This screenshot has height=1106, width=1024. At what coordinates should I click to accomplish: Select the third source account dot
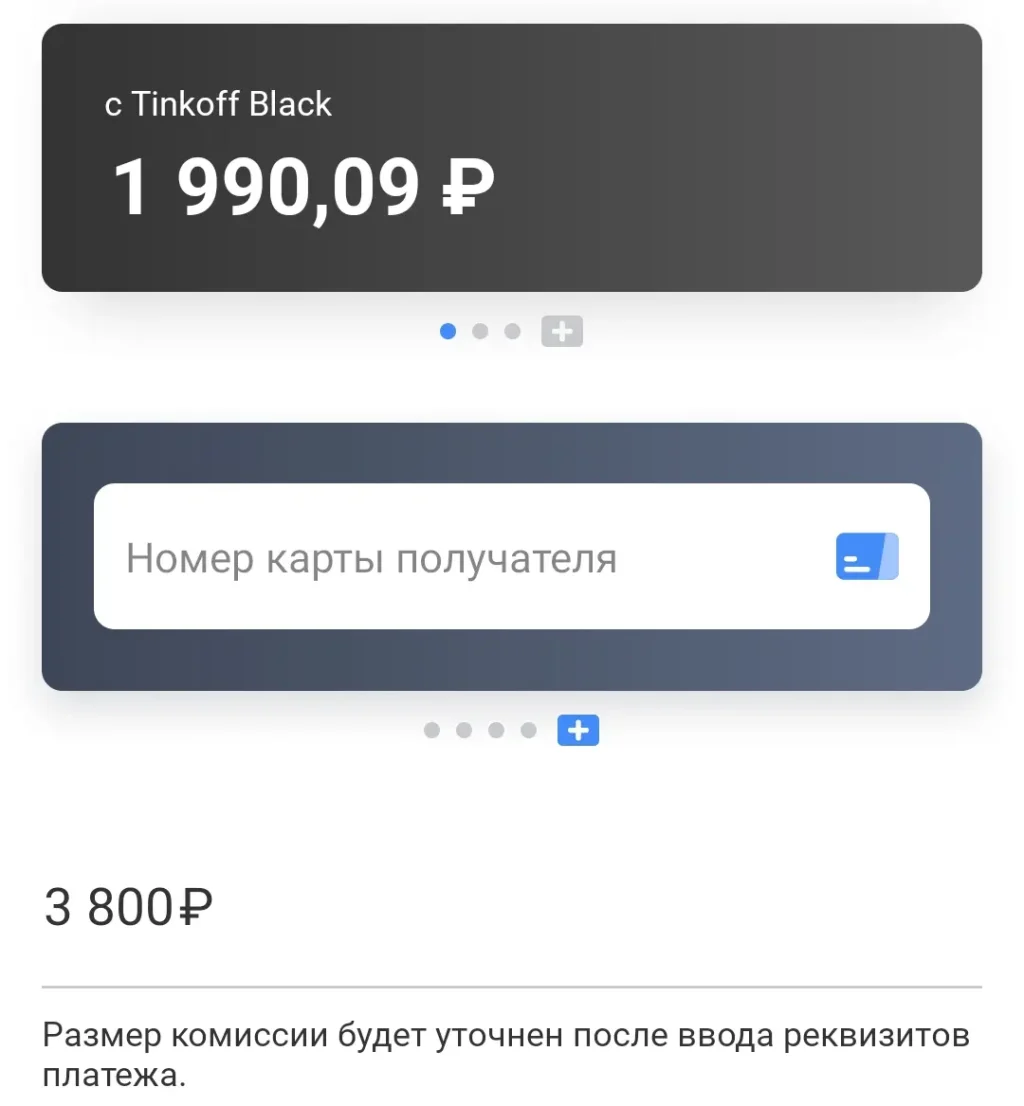513,331
